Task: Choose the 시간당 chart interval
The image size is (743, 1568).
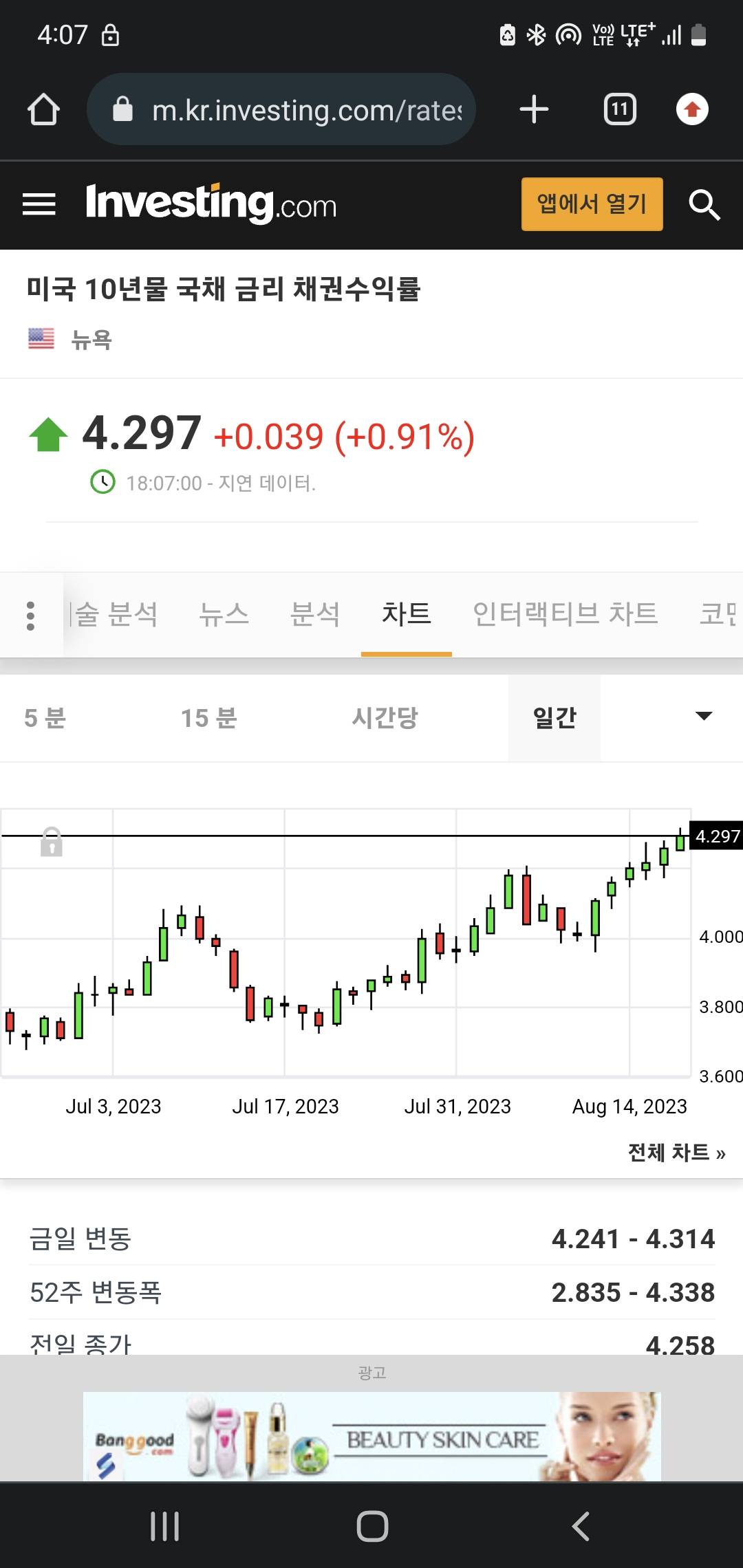Action: click(385, 718)
